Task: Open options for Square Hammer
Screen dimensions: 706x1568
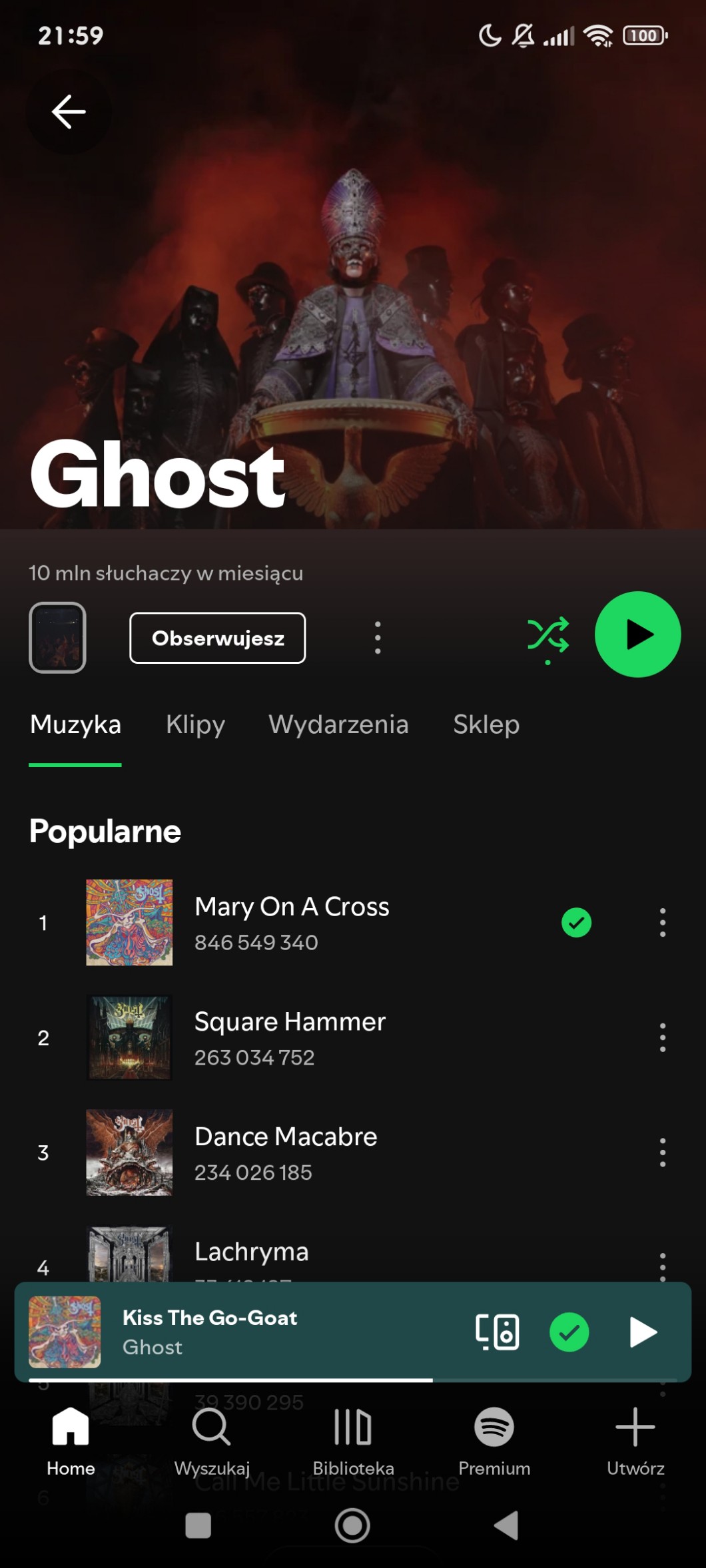Action: click(662, 1037)
